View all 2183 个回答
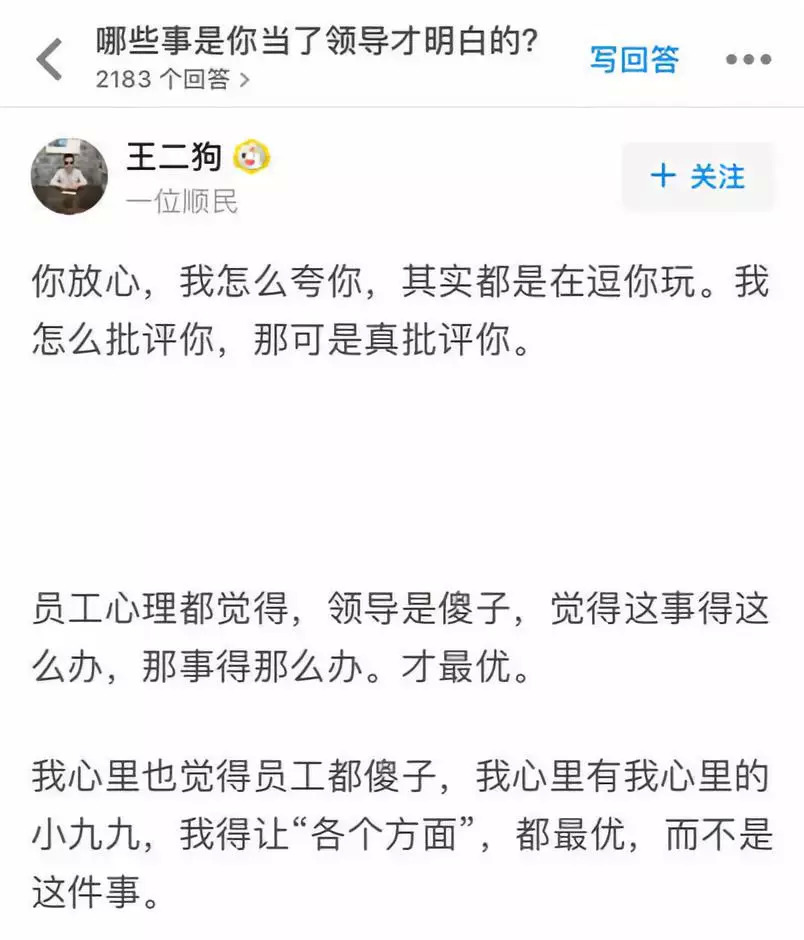804x940 pixels. 172,79
